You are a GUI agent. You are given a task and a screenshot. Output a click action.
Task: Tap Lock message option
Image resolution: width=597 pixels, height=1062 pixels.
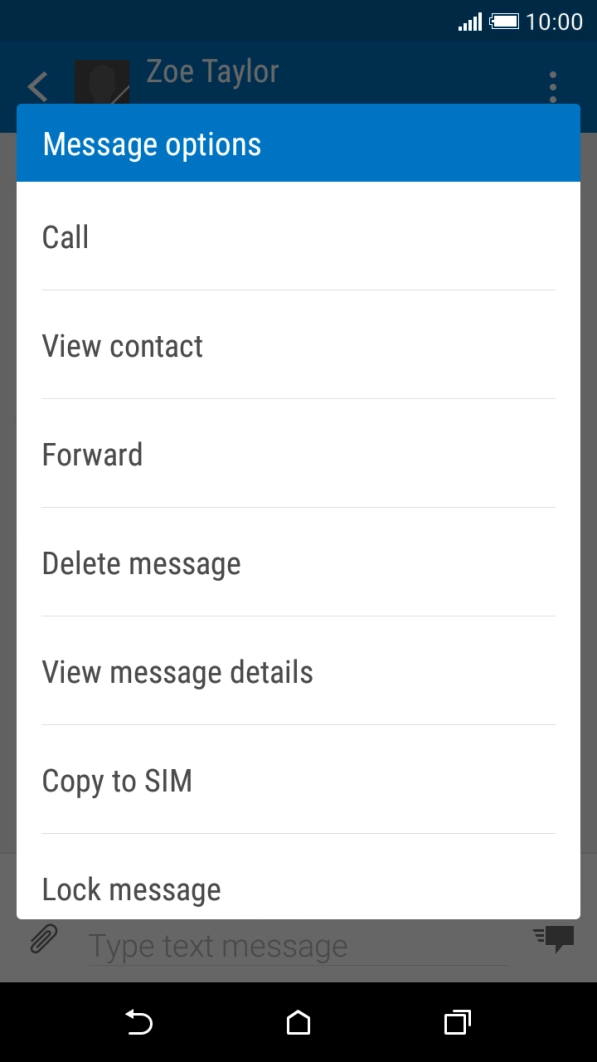point(298,877)
